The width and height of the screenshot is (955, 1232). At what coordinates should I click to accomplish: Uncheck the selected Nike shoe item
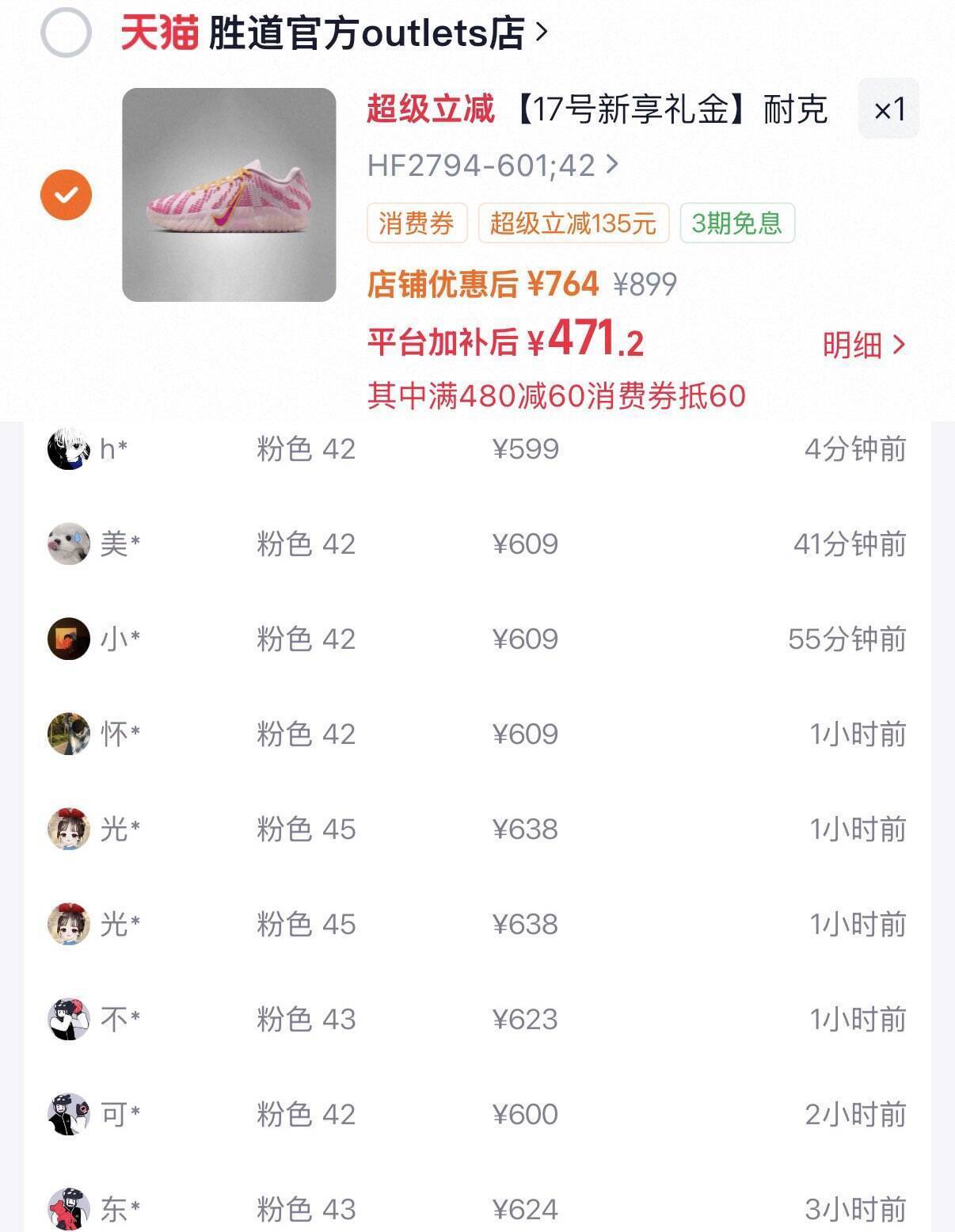66,195
